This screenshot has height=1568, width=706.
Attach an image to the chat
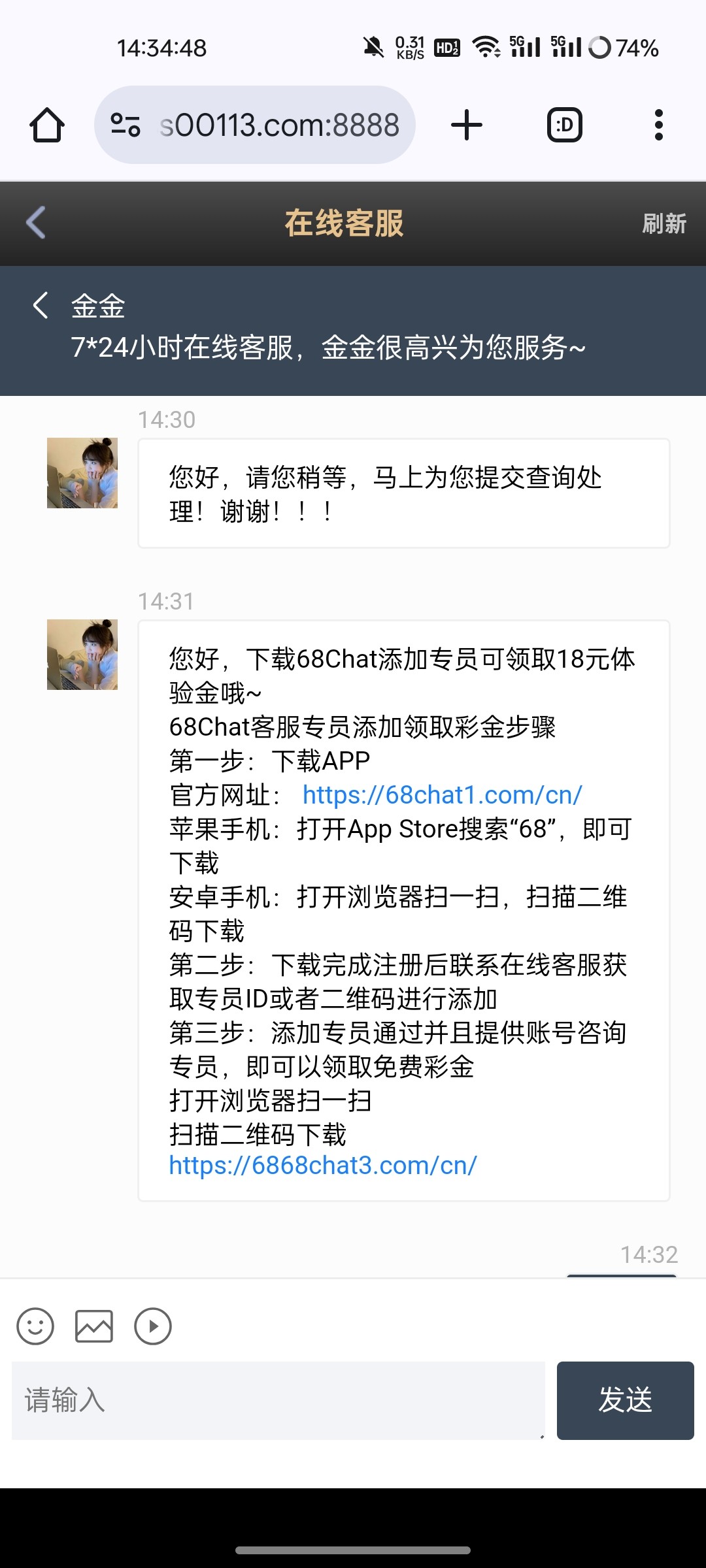94,1326
